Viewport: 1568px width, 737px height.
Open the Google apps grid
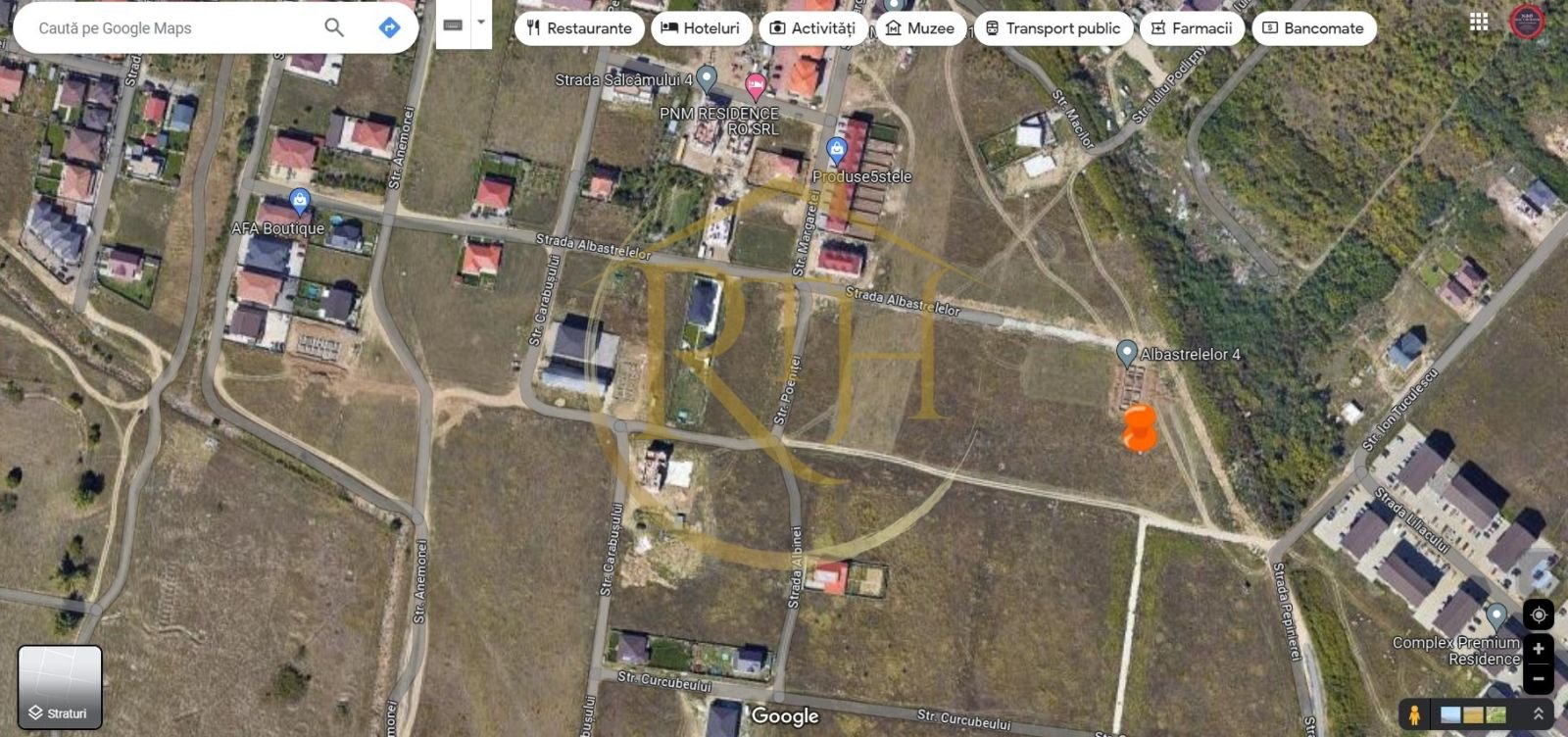[1479, 22]
